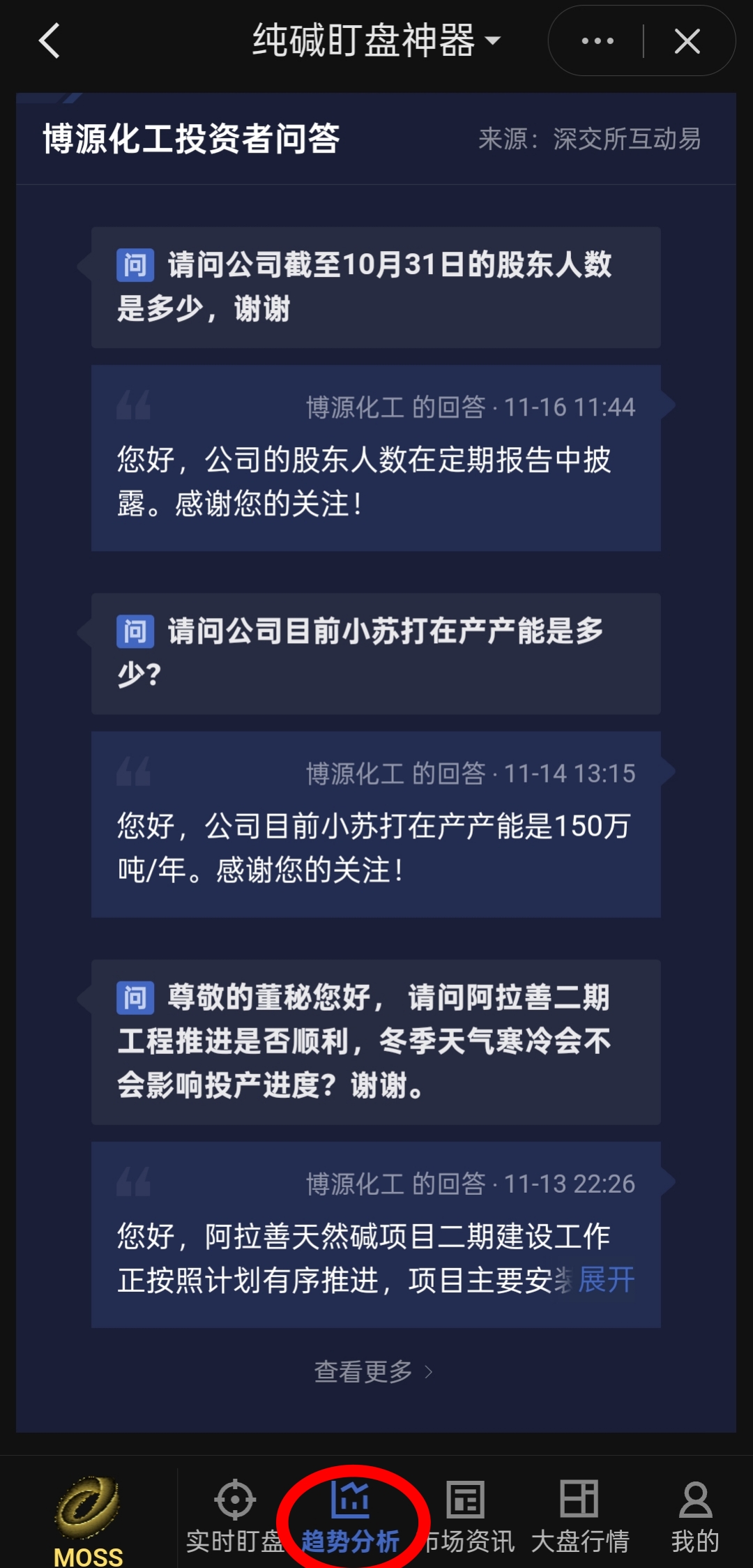This screenshot has height=1568, width=753.
Task: Open the three-dot more options menu
Action: [598, 41]
